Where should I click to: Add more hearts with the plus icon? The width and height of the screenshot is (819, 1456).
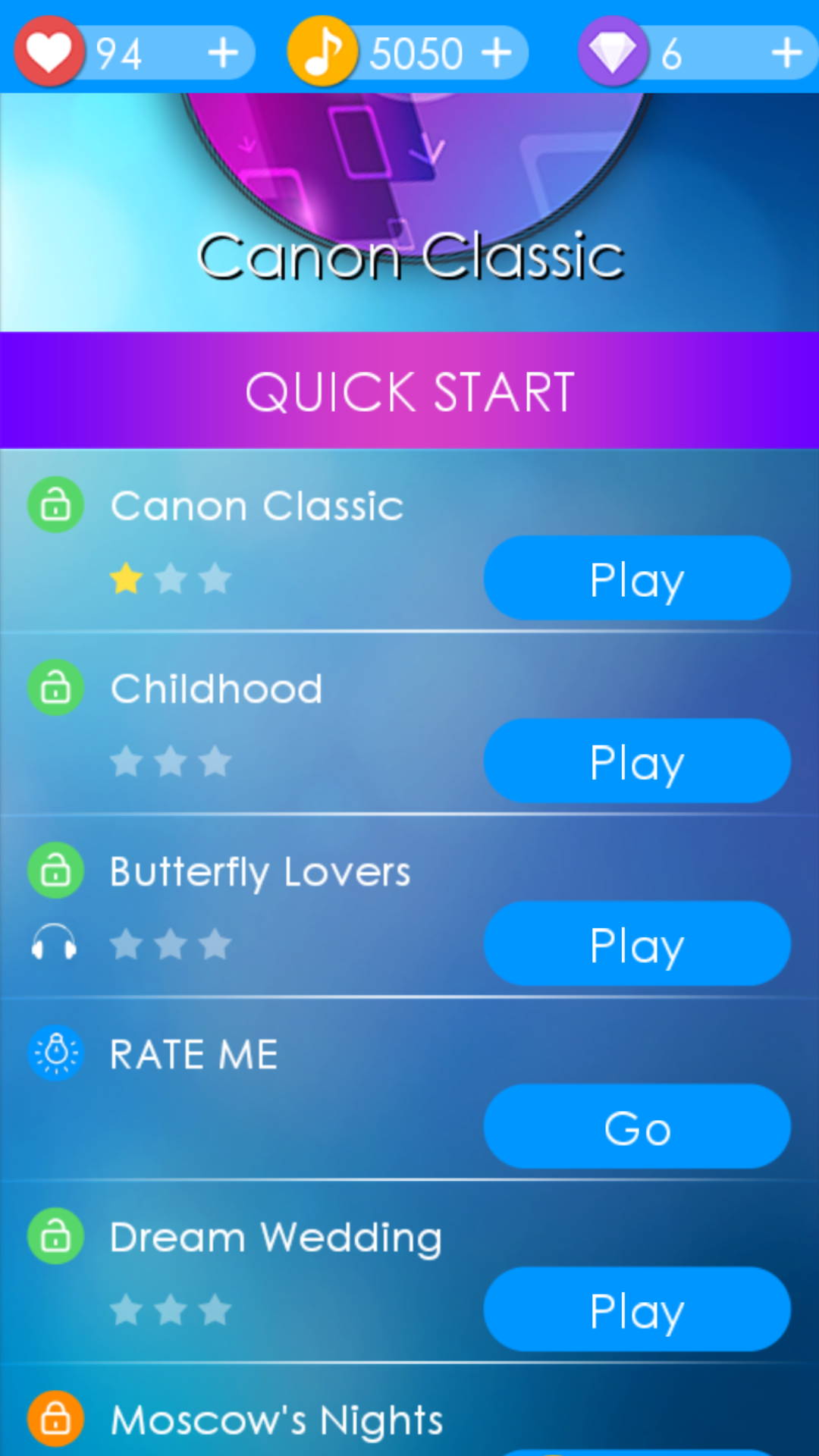click(223, 53)
